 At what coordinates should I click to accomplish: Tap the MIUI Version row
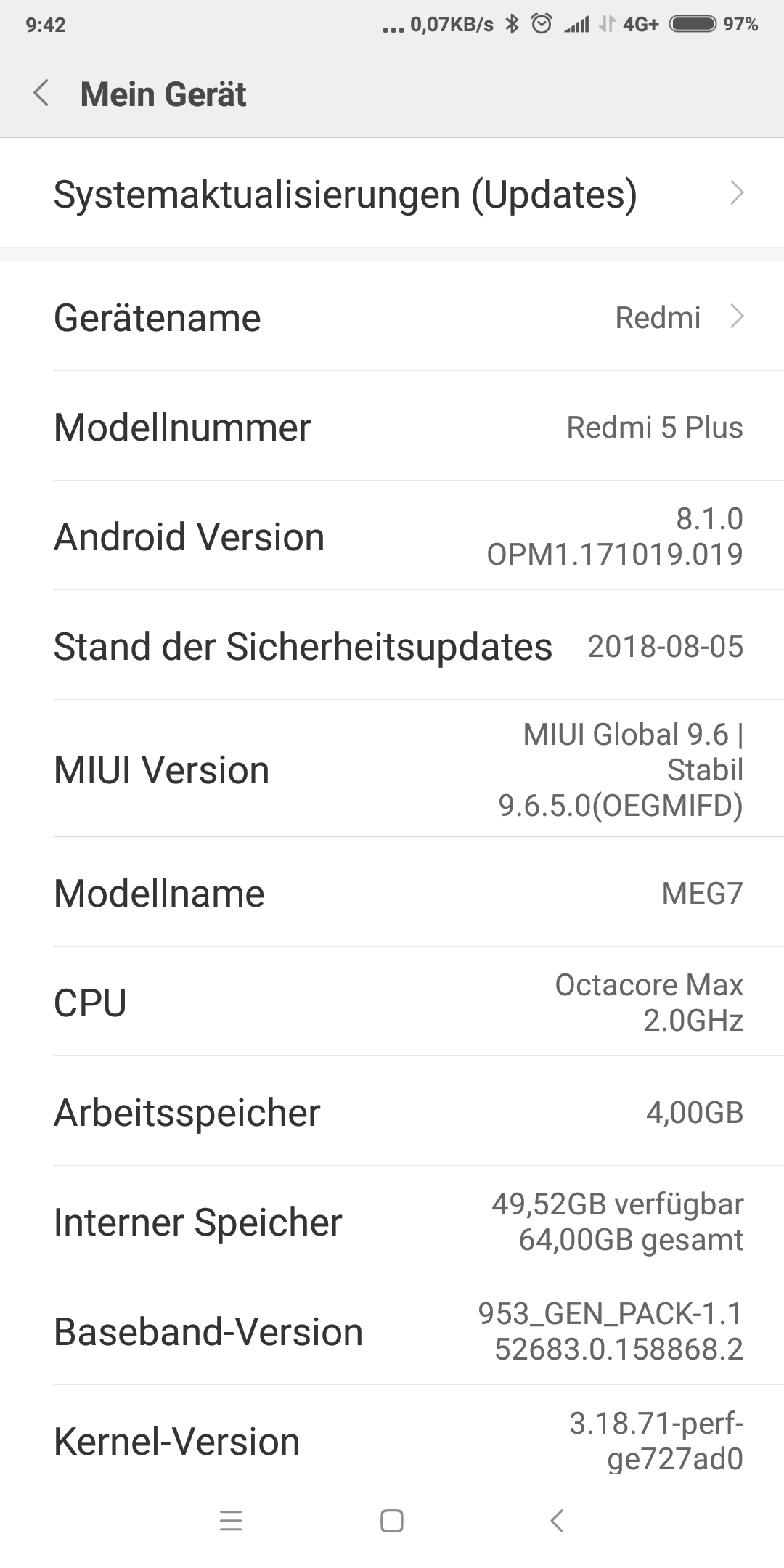392,769
